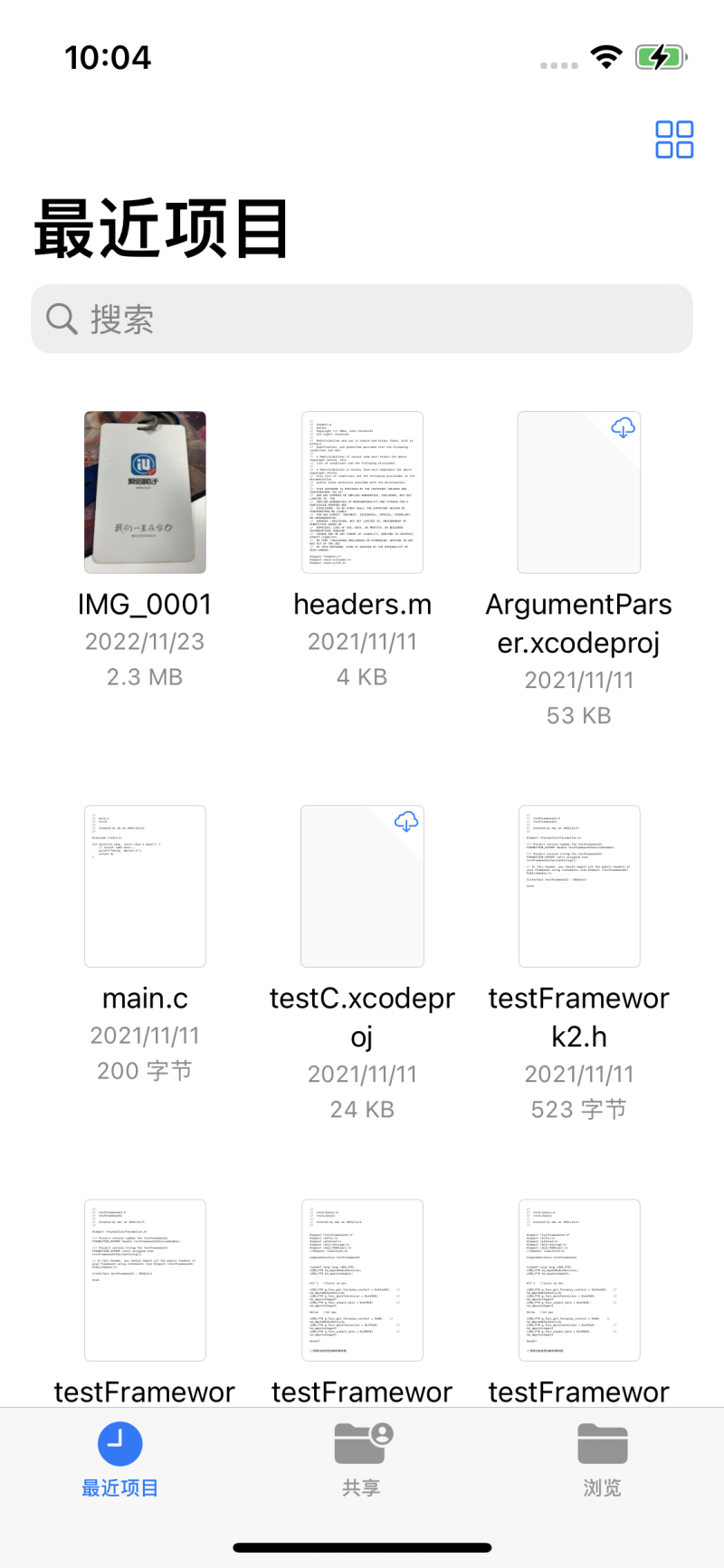Open the IMG_0001 photo file
724x1568 pixels.
(145, 492)
